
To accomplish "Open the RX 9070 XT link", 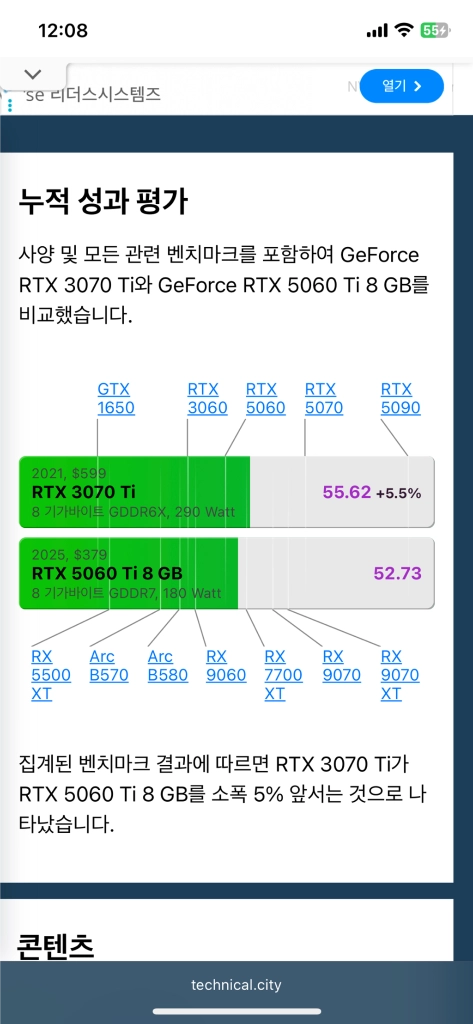I will pyautogui.click(x=400, y=675).
